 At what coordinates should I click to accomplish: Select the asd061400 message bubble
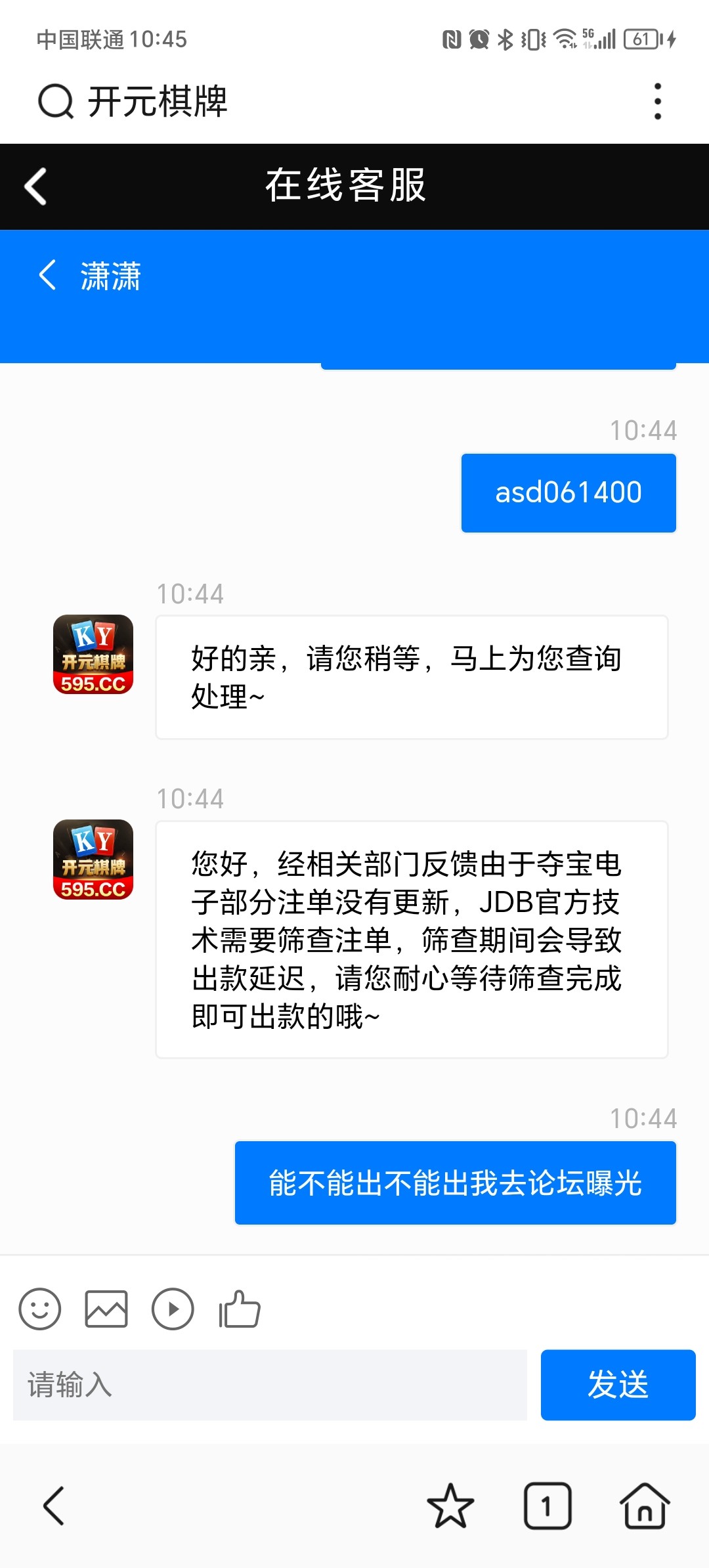pos(569,492)
